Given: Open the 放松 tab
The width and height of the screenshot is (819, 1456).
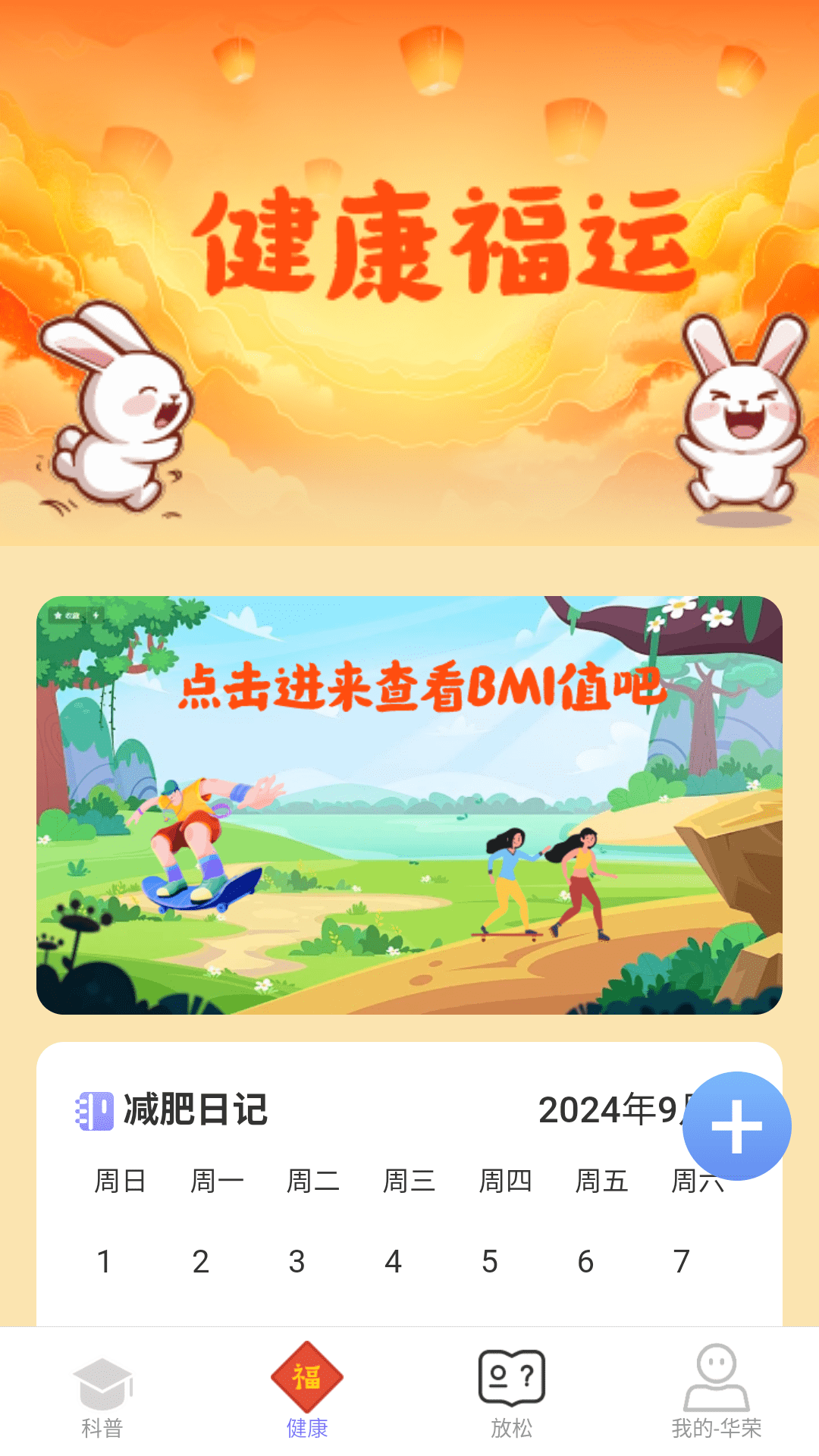Looking at the screenshot, I should [x=512, y=1395].
